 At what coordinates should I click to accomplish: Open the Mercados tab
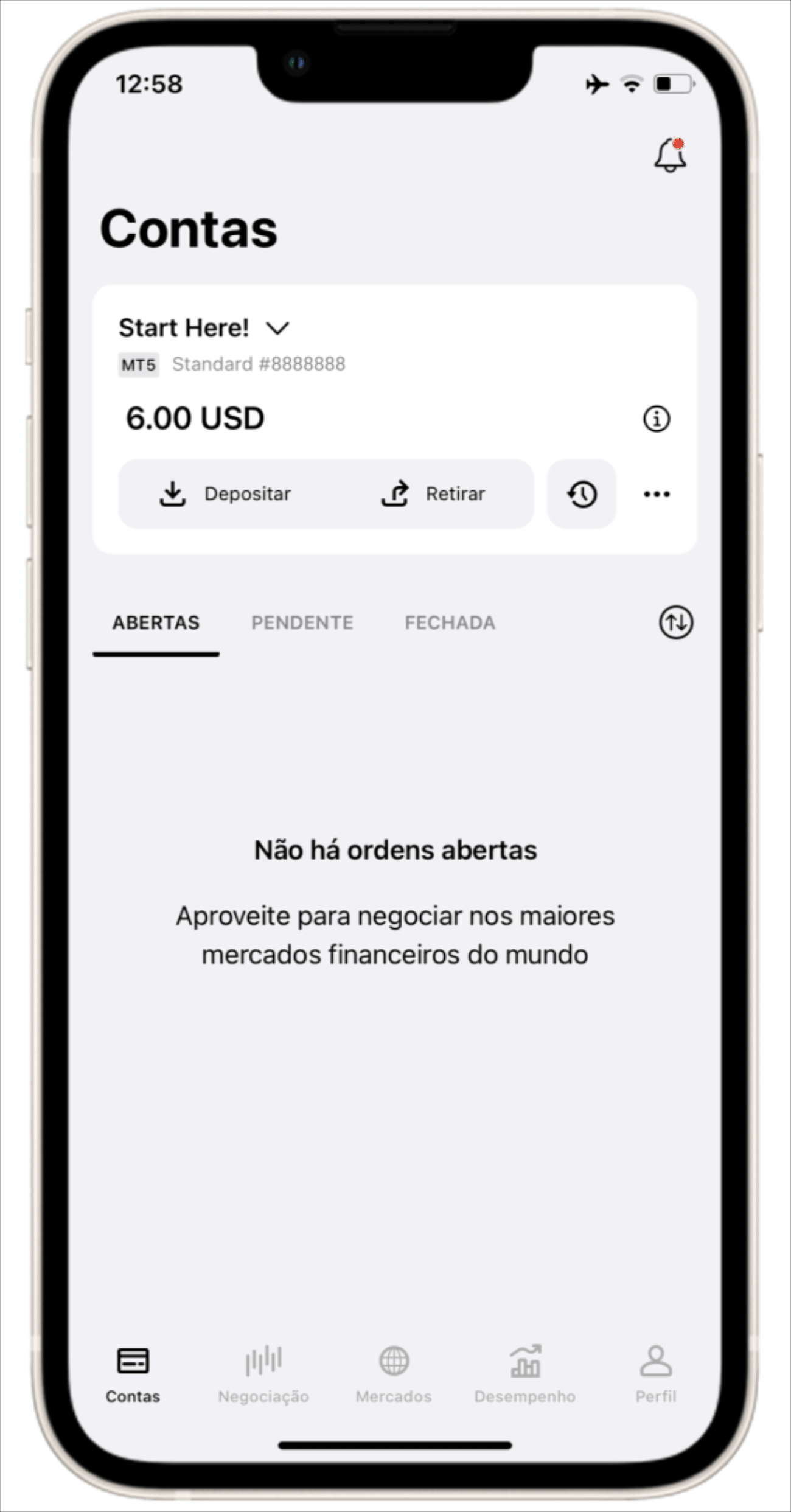[x=394, y=1374]
